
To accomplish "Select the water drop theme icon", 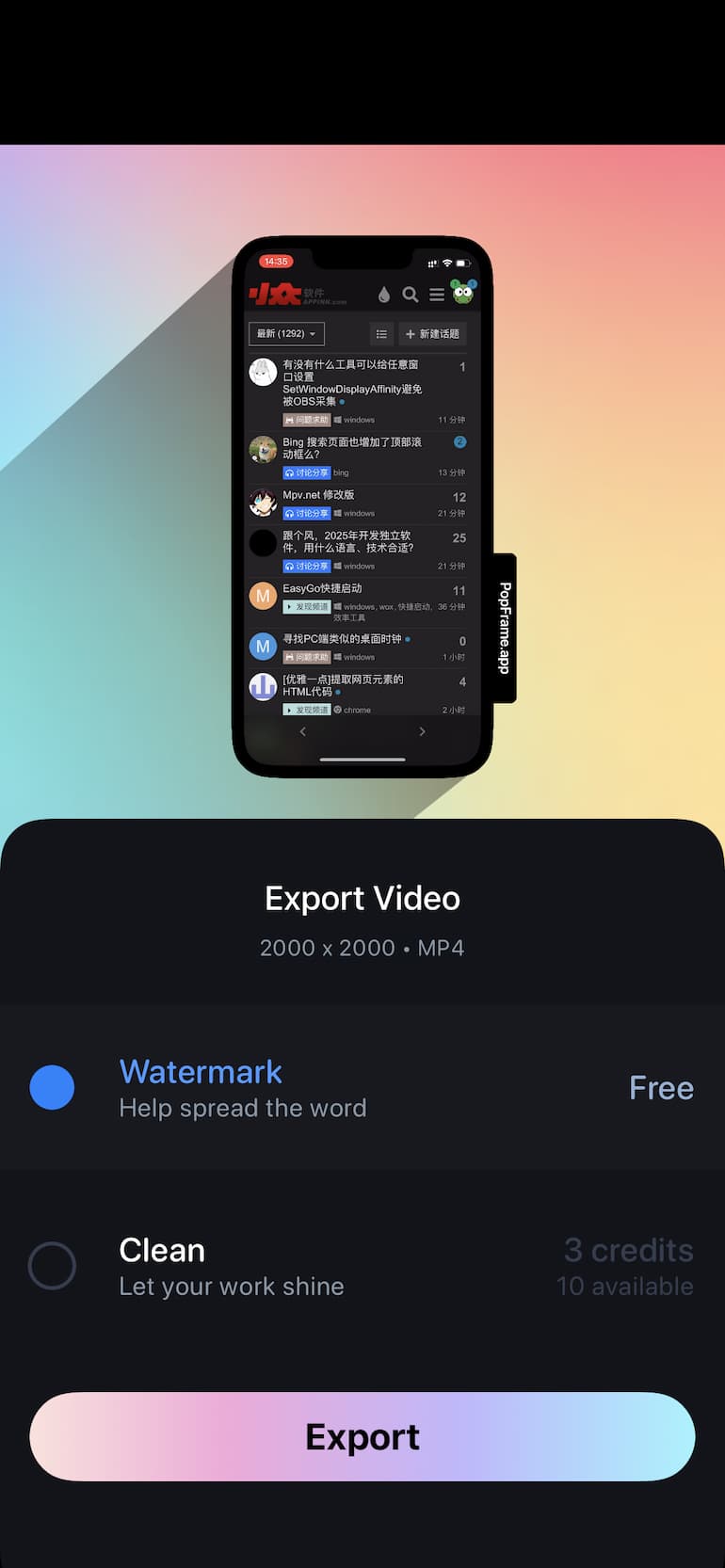I will pos(383,296).
